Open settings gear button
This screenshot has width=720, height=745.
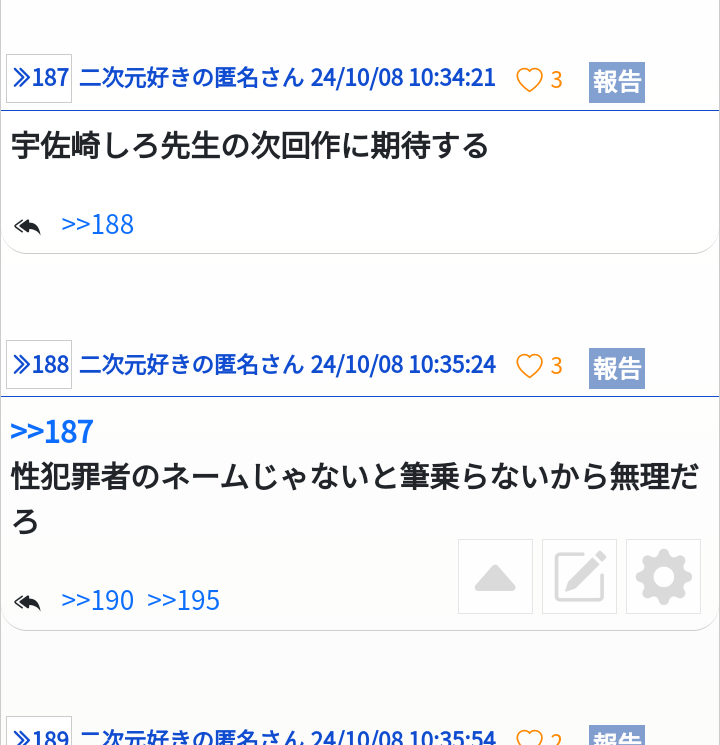pos(663,577)
